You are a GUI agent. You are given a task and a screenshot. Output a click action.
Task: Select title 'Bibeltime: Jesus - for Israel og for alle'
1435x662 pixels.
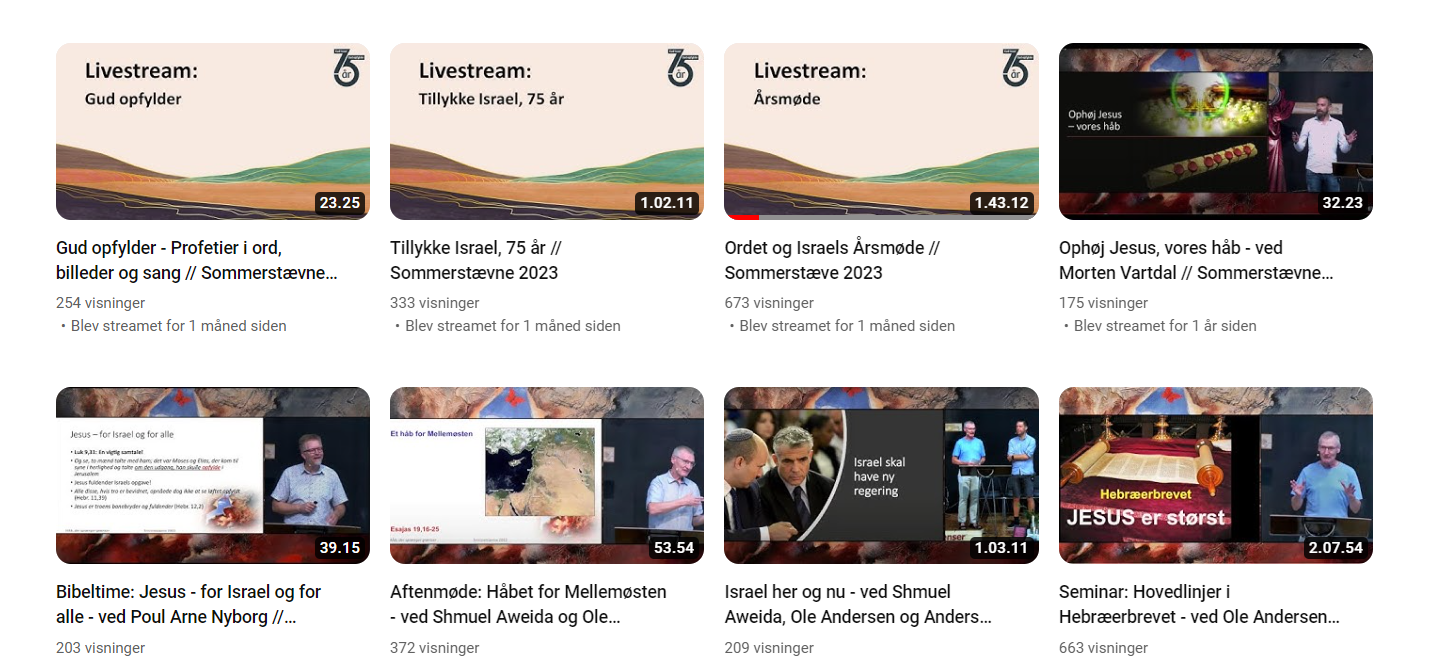point(188,604)
